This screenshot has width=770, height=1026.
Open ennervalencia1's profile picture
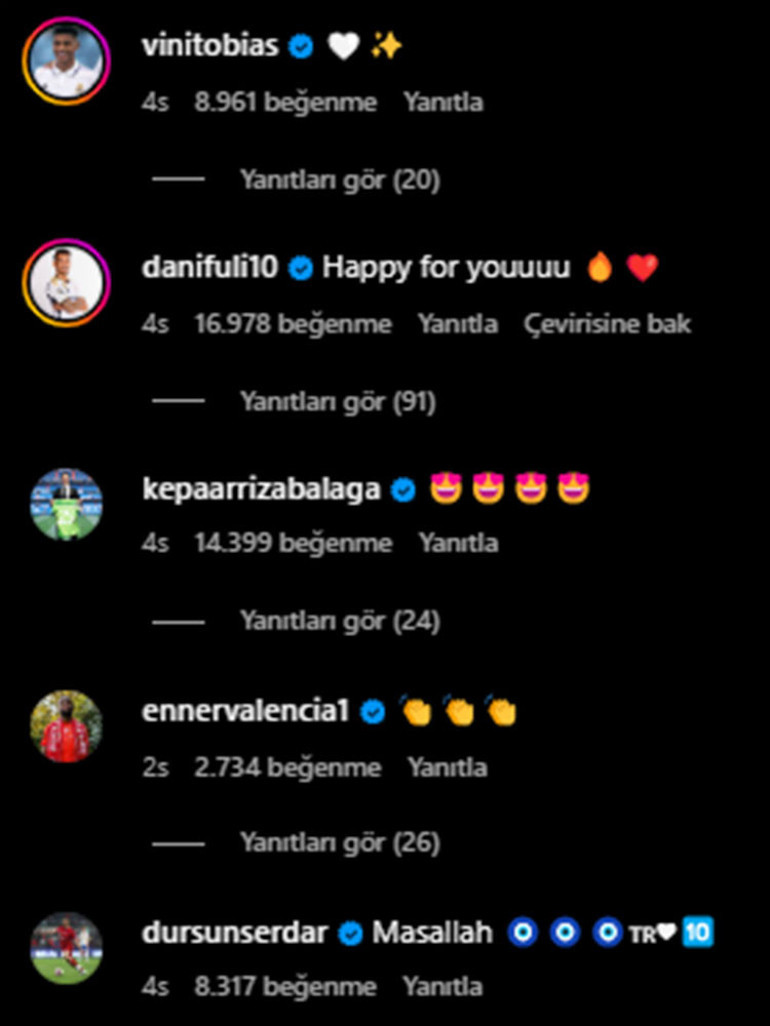pyautogui.click(x=67, y=726)
